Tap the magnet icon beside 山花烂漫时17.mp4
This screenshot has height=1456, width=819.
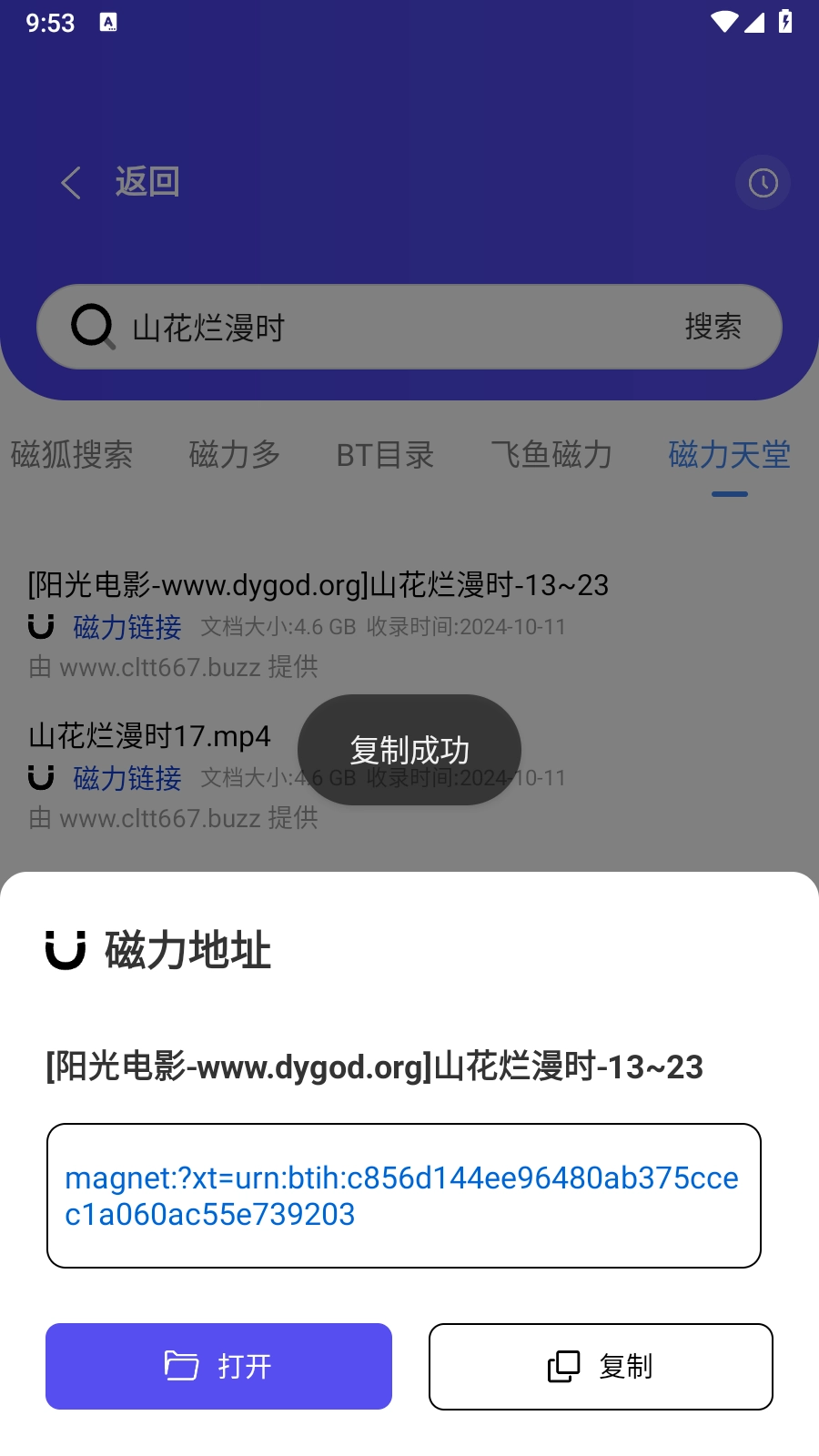tap(40, 778)
